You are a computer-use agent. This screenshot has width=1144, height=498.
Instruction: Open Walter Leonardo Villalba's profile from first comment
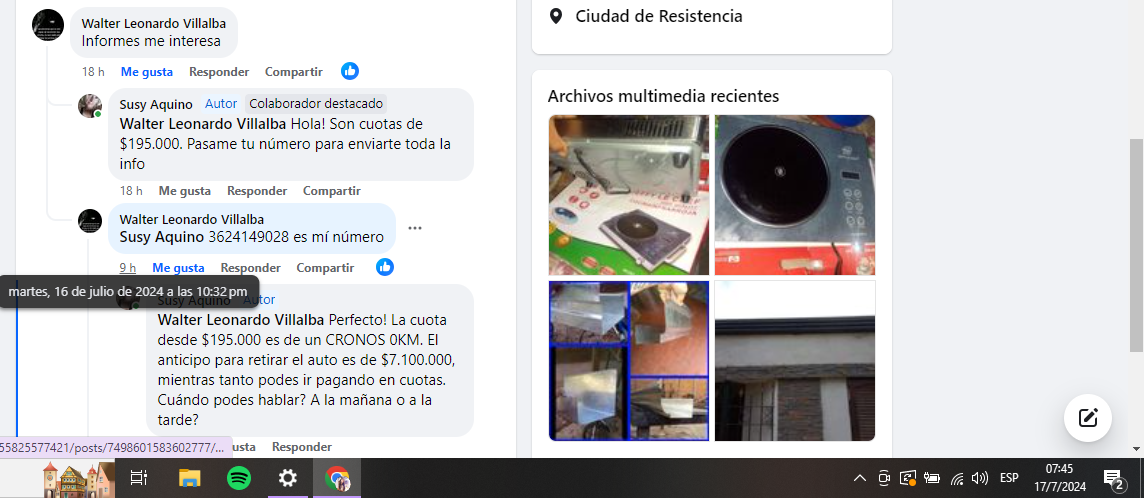click(x=153, y=23)
